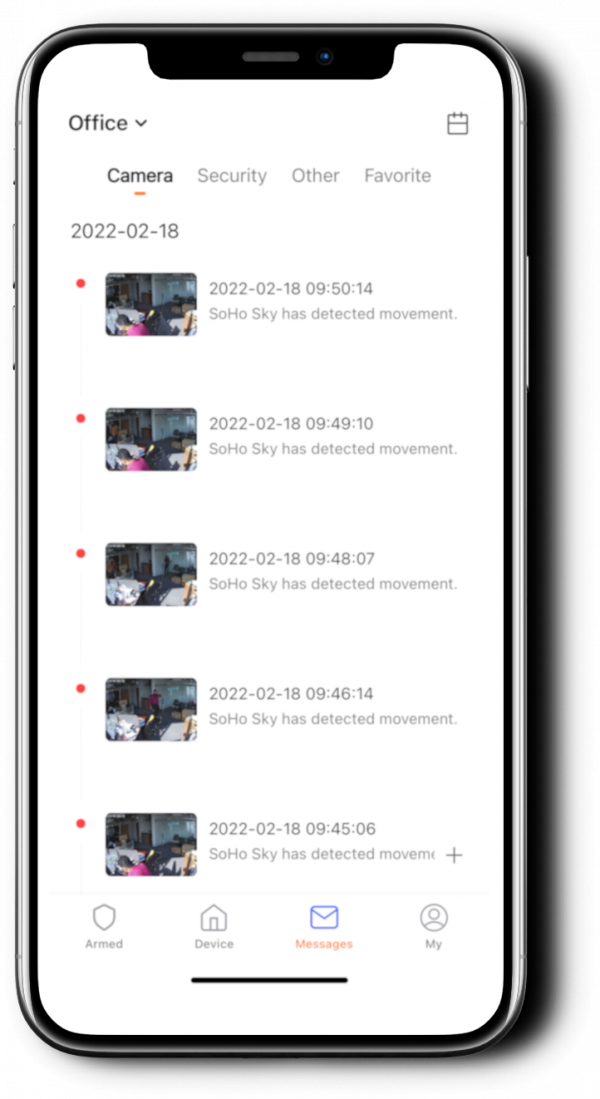Open the 09:46:14 movement alert
The image size is (600, 1099).
point(280,709)
